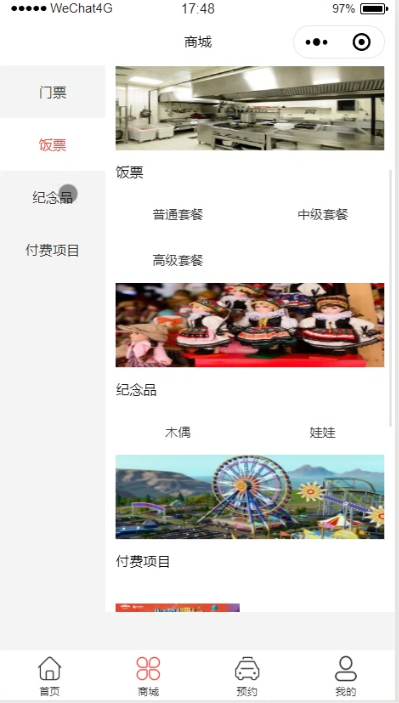Open the 商城 tab
The image size is (399, 703).
pyautogui.click(x=148, y=676)
